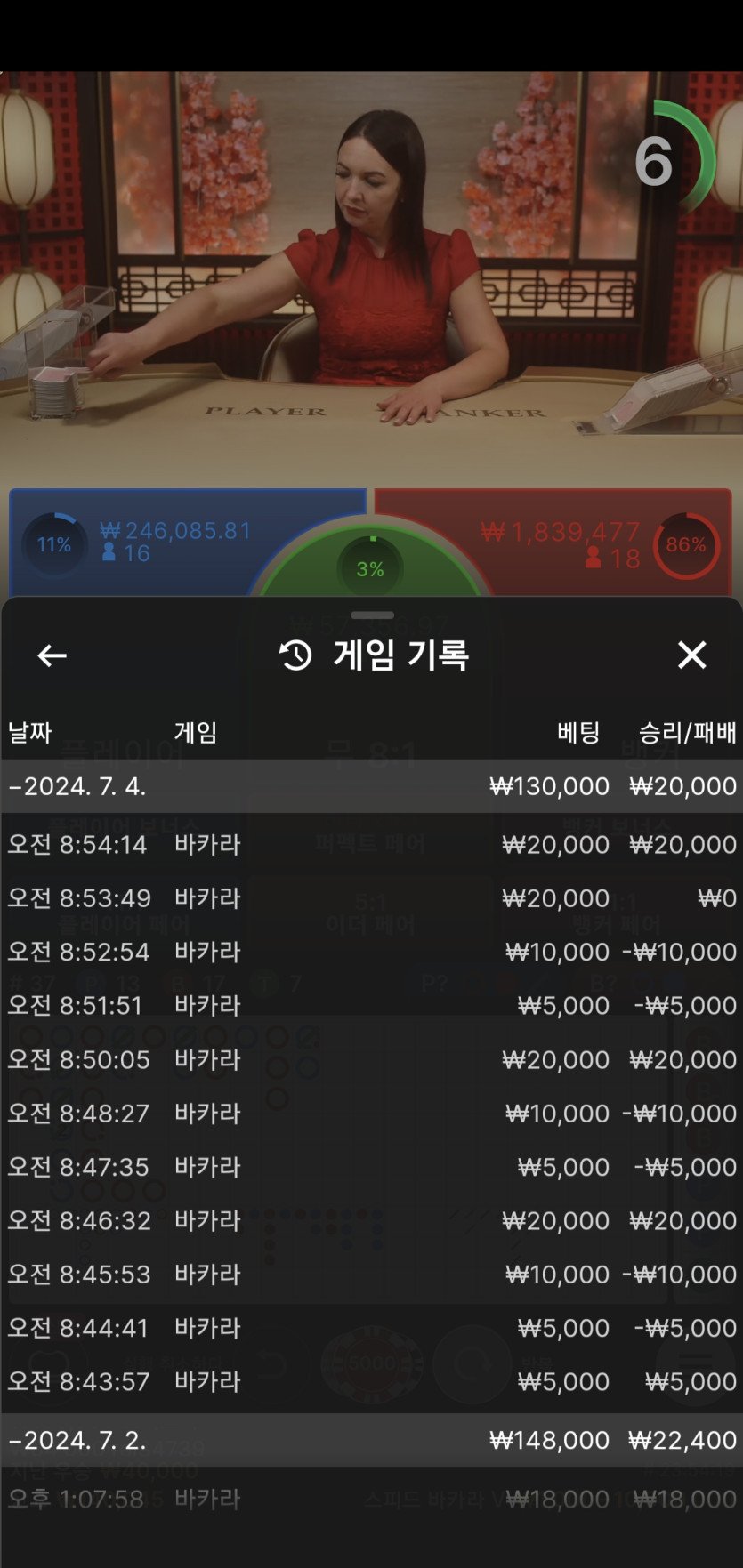Open the 오전 8:50:05 game record
Image resolution: width=743 pixels, height=1568 pixels.
(x=371, y=1059)
